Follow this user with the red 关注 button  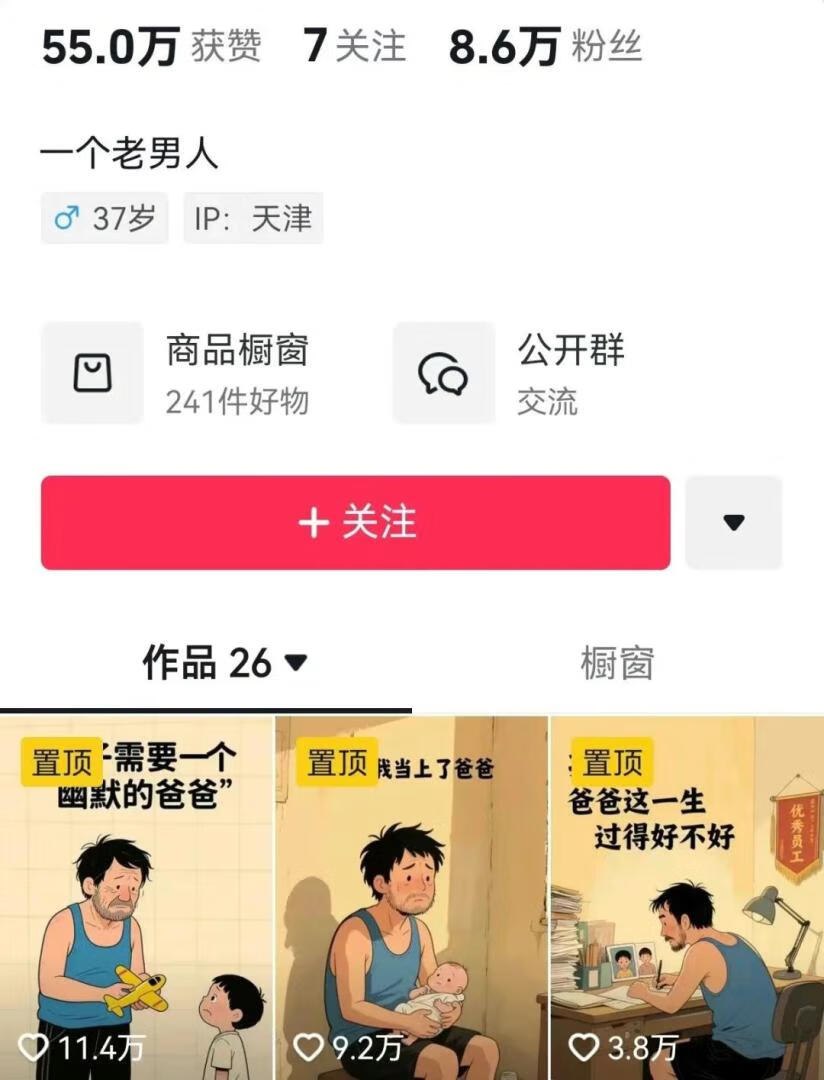pyautogui.click(x=355, y=523)
